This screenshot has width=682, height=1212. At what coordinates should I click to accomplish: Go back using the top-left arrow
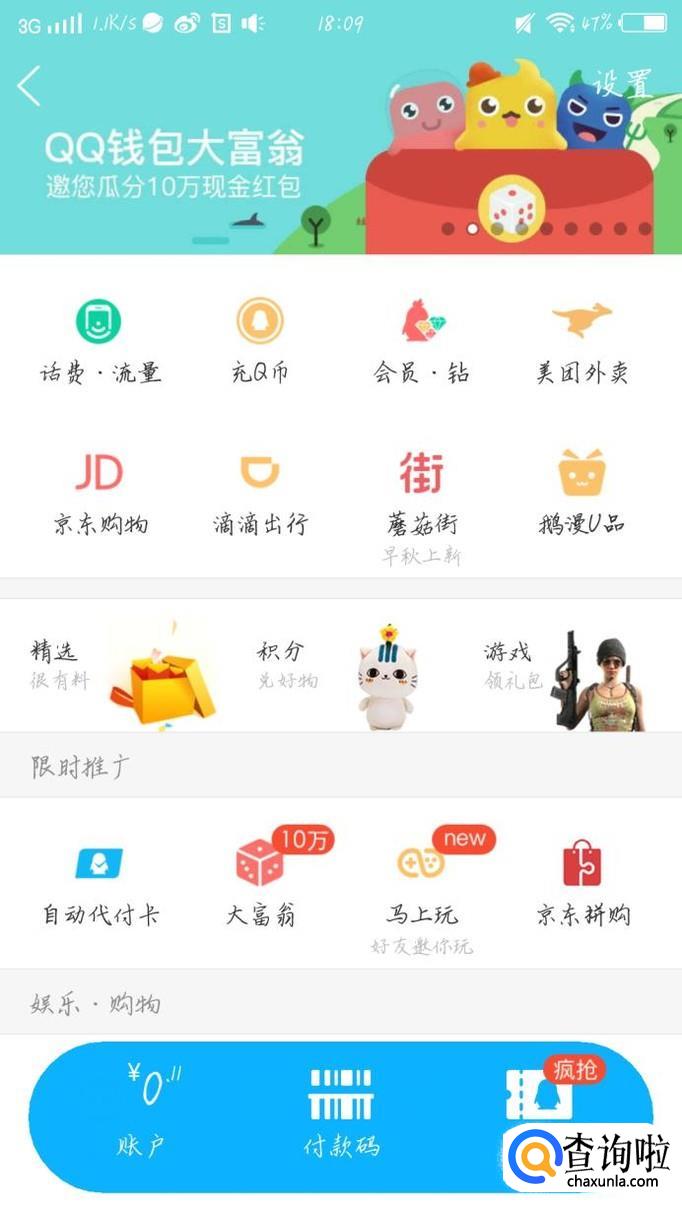click(29, 86)
